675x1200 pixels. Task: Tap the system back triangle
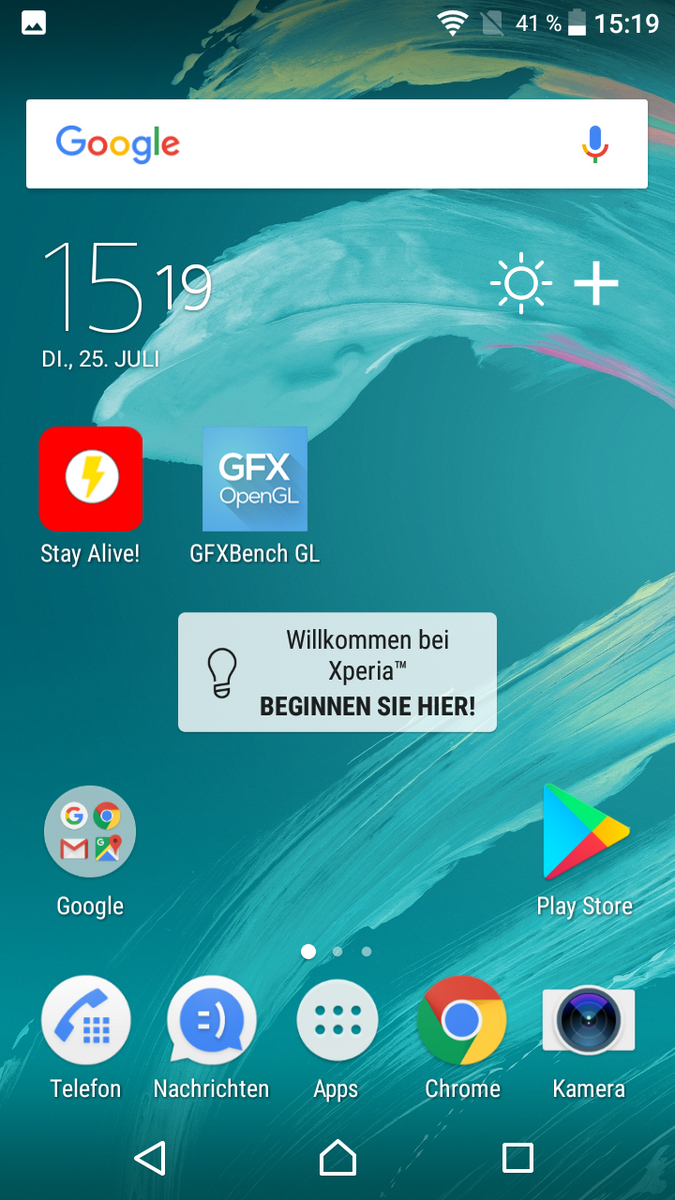[x=150, y=1158]
